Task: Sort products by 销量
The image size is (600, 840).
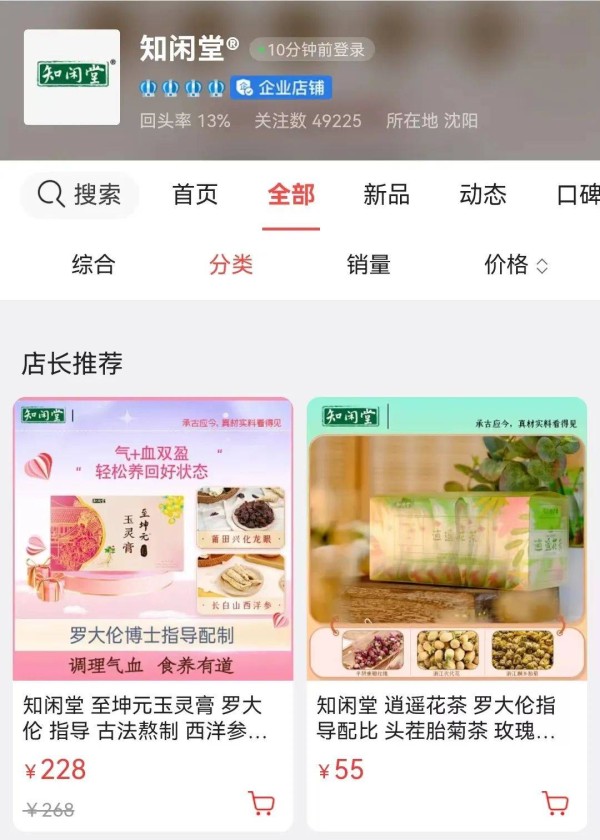Action: [368, 265]
